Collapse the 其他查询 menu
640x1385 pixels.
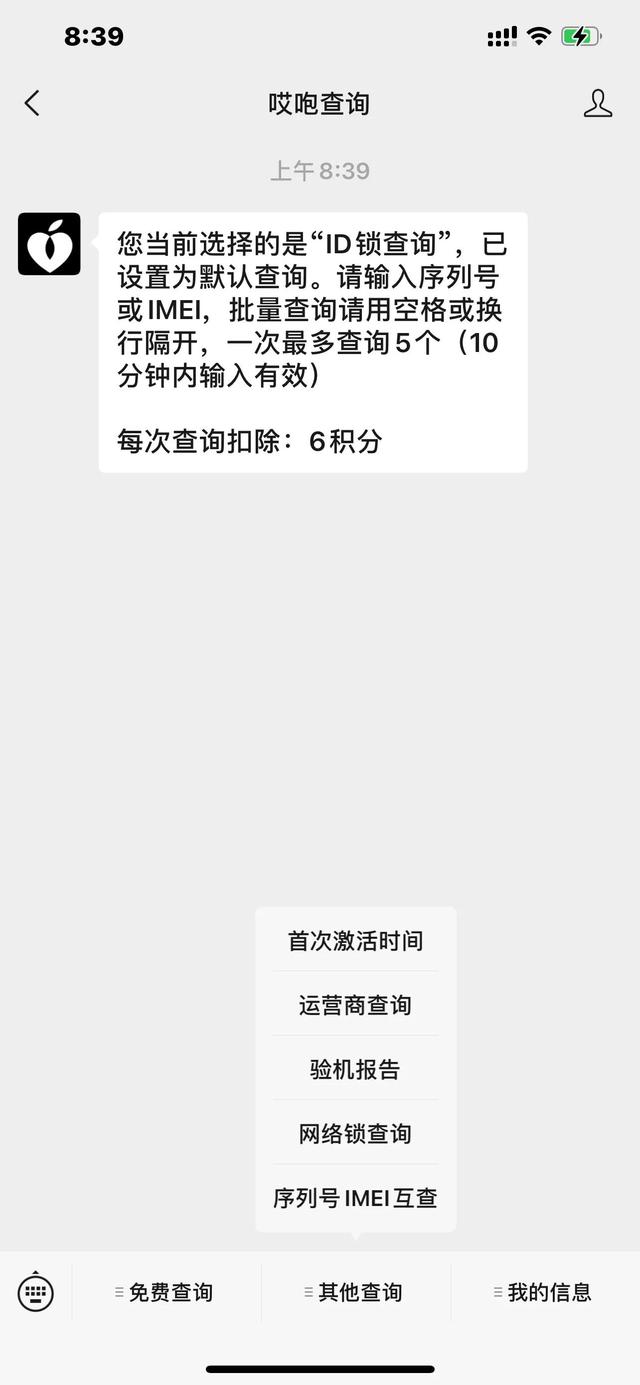pyautogui.click(x=356, y=1292)
